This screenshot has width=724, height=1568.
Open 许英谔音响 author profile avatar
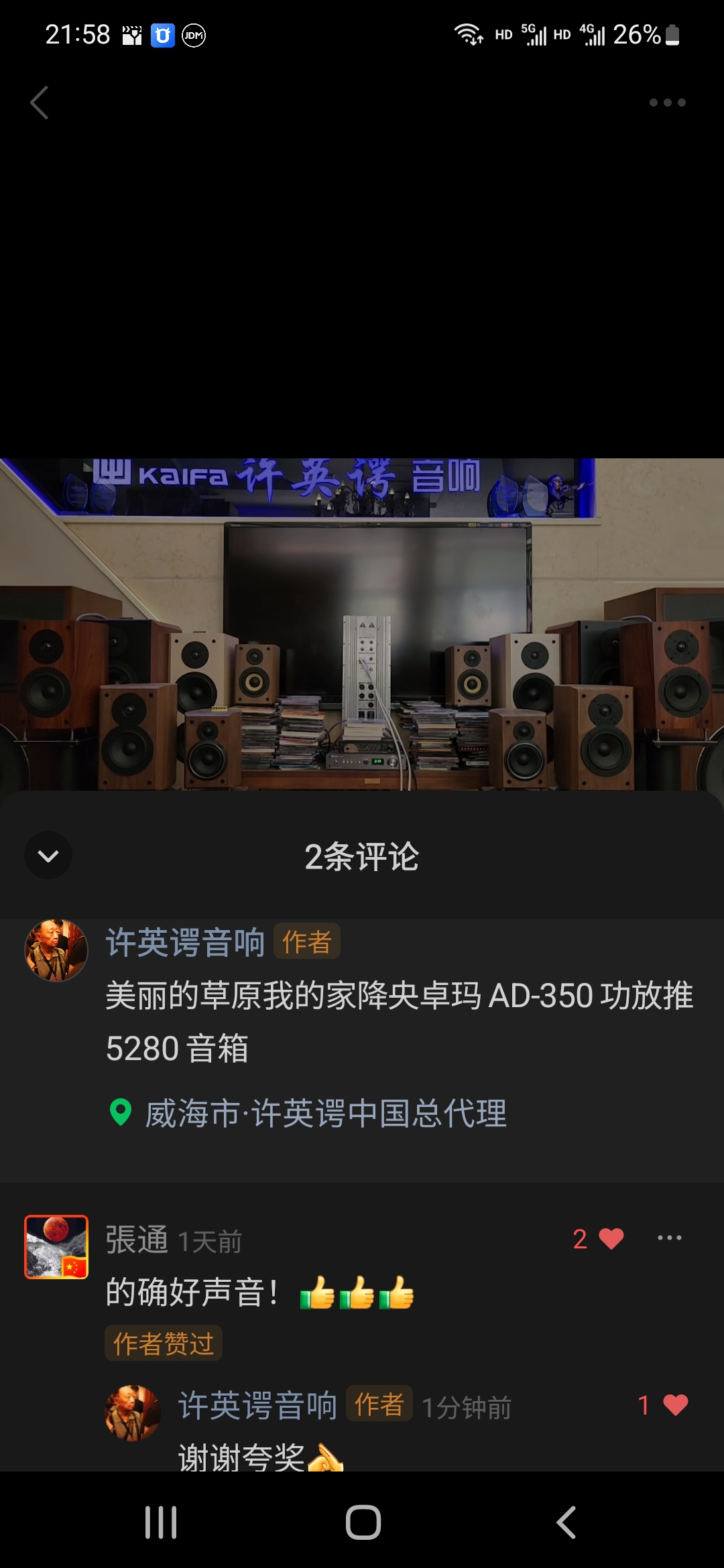56,950
